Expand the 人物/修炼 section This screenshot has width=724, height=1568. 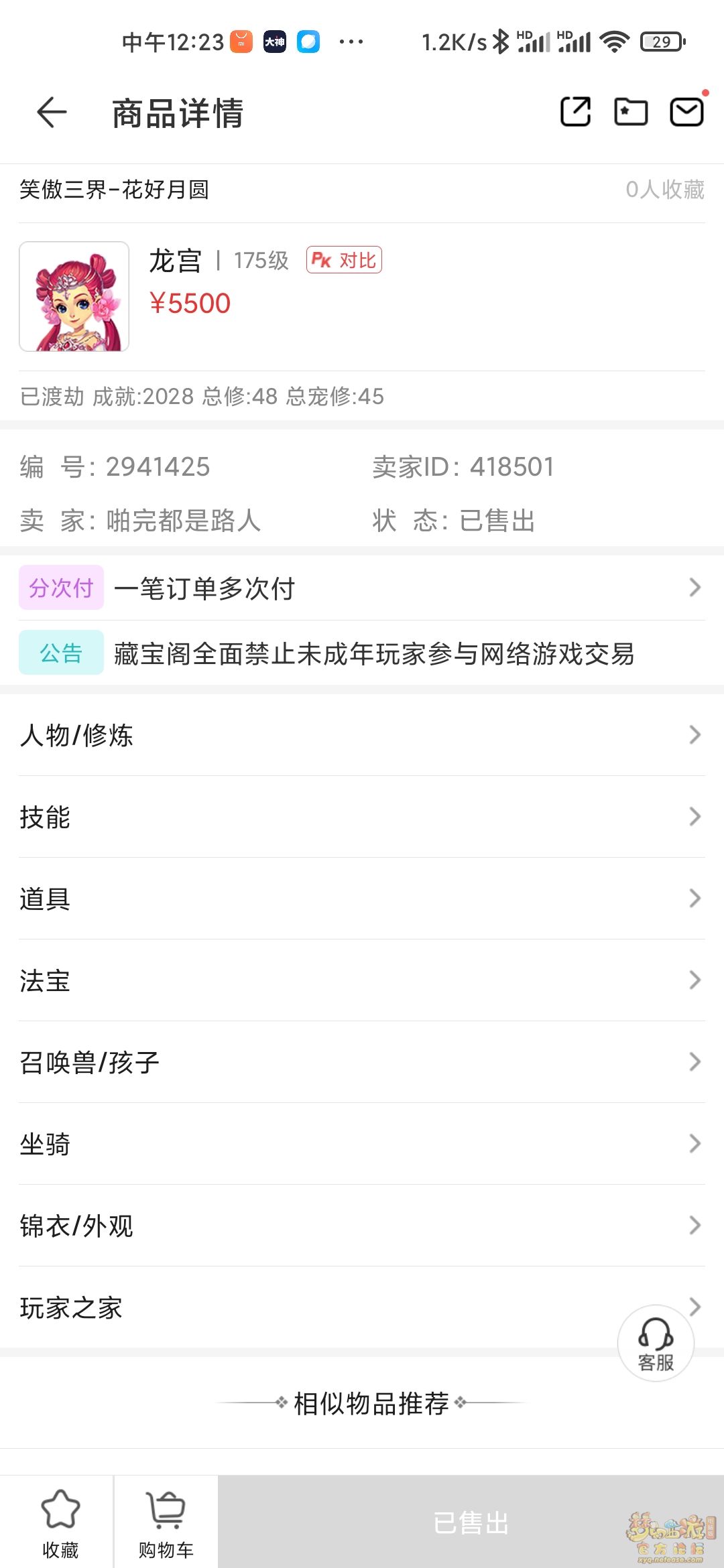[362, 735]
